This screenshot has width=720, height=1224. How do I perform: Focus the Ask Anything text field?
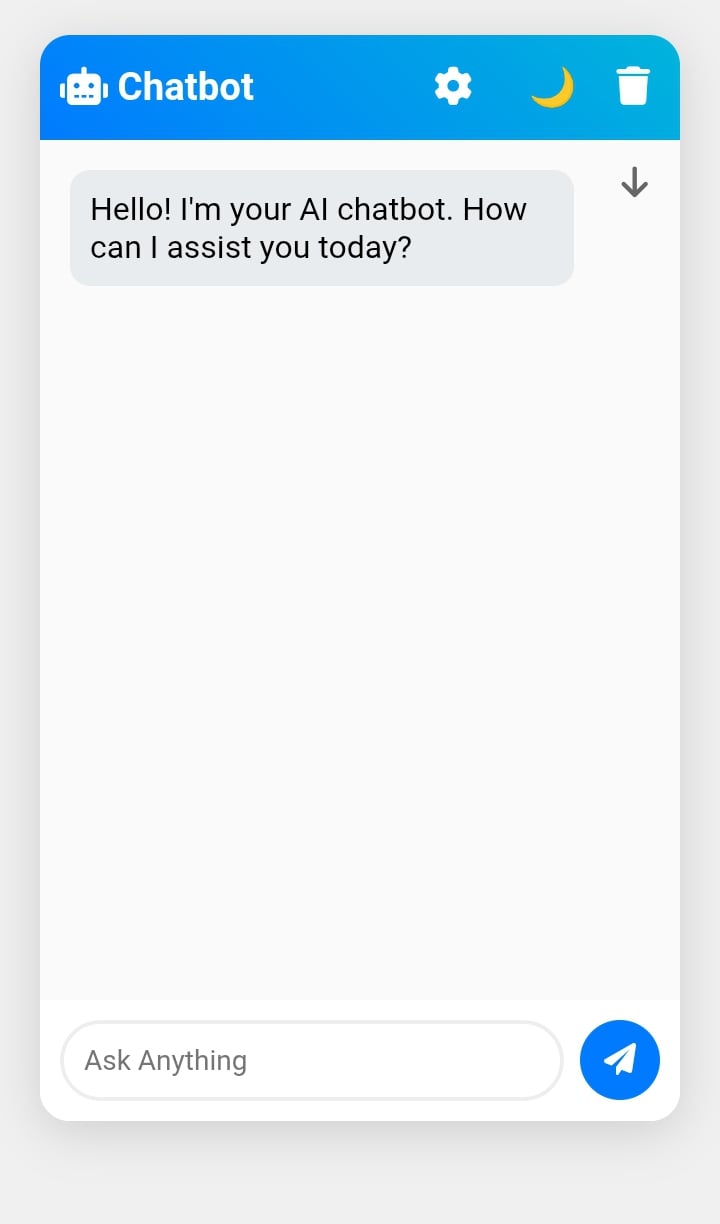point(312,1060)
